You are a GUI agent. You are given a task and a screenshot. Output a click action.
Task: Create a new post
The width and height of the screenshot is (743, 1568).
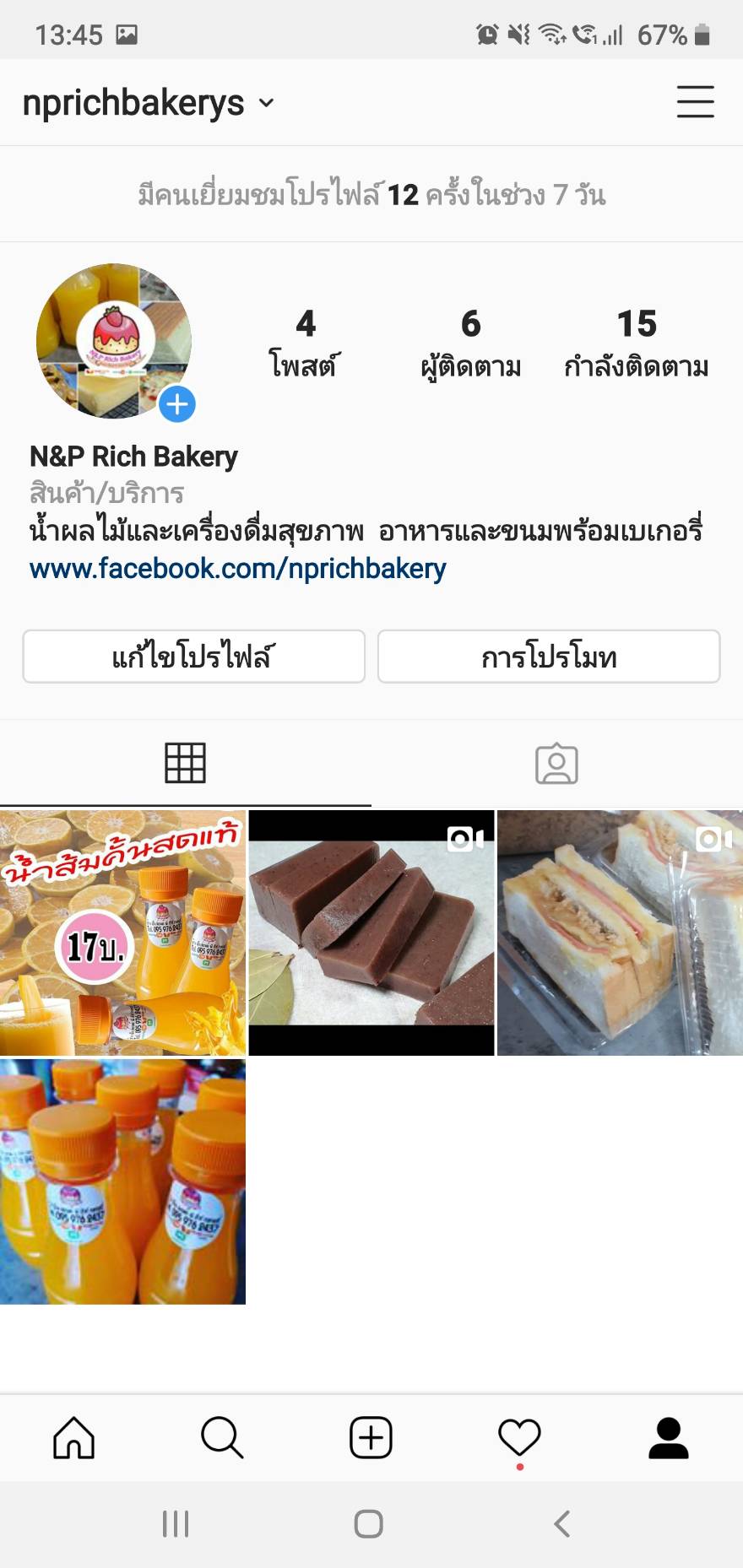pos(371,1437)
